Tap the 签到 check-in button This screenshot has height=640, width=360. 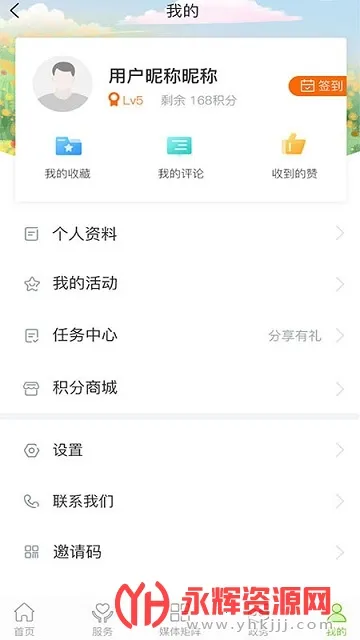[318, 86]
